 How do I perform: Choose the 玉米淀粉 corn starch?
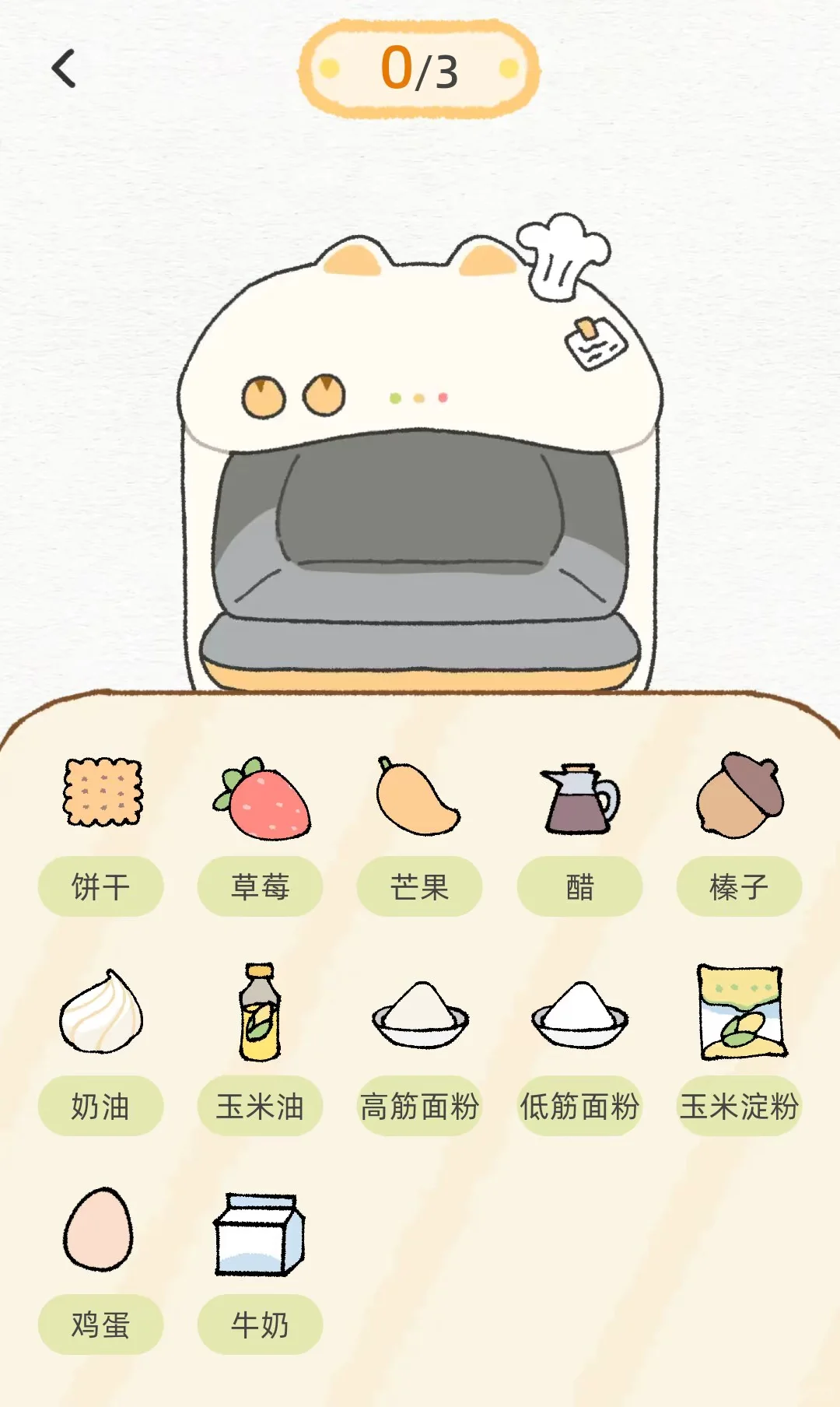tap(740, 1012)
